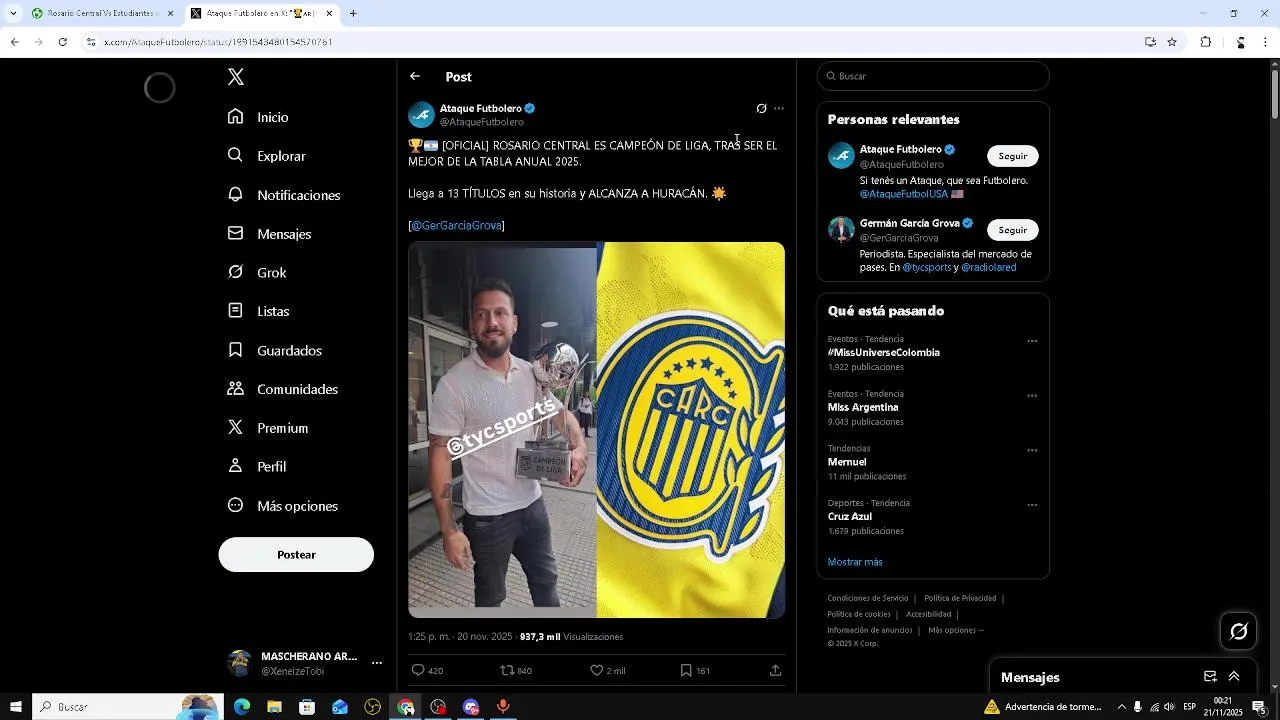Tap the Mostrar más link

pyautogui.click(x=855, y=562)
